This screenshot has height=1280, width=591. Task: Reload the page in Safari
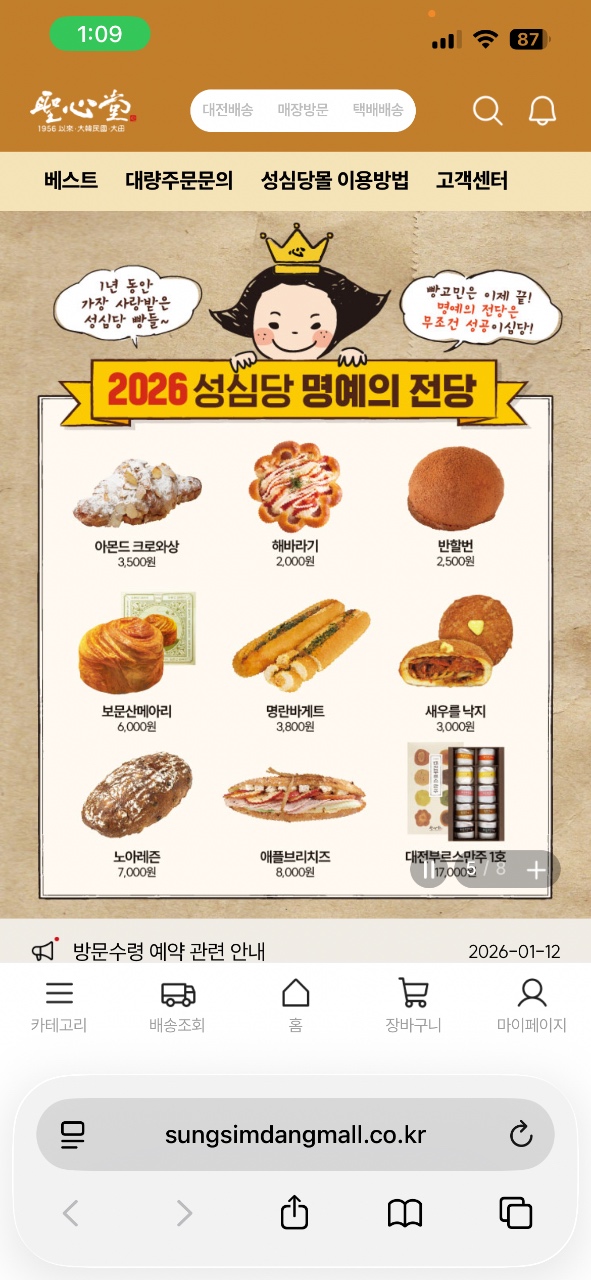[x=521, y=1134]
